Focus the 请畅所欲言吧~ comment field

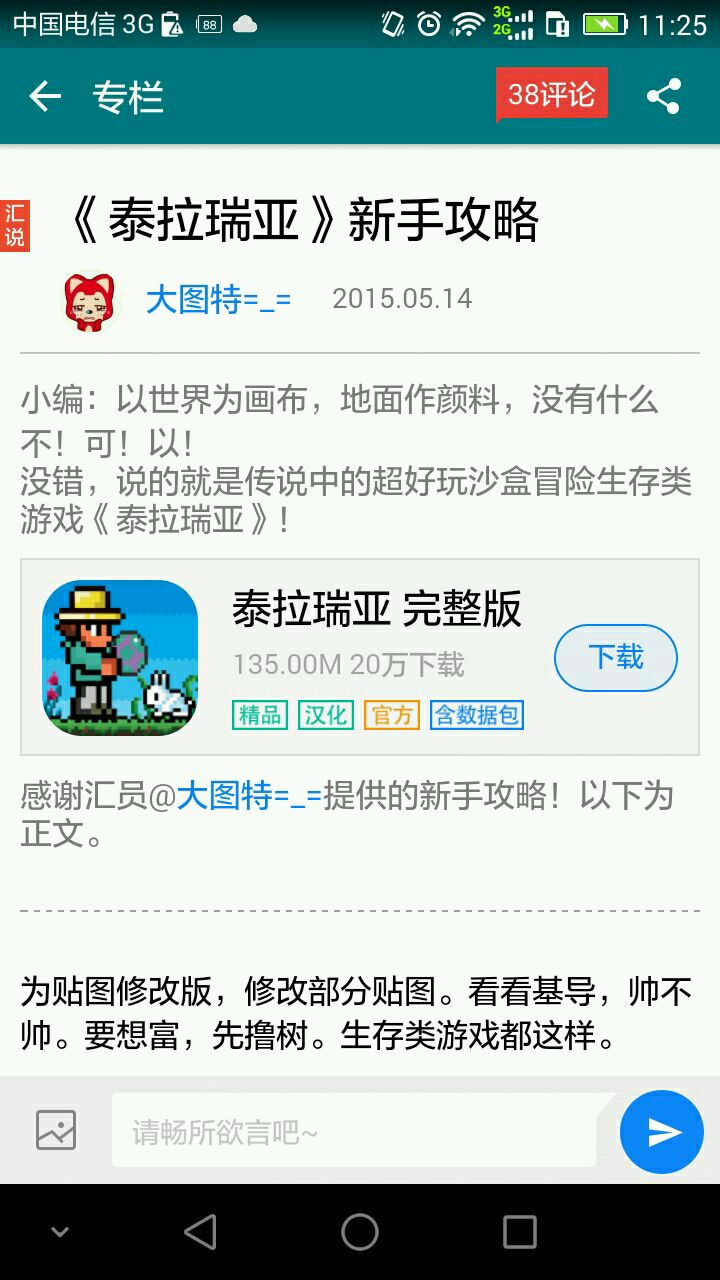355,1132
